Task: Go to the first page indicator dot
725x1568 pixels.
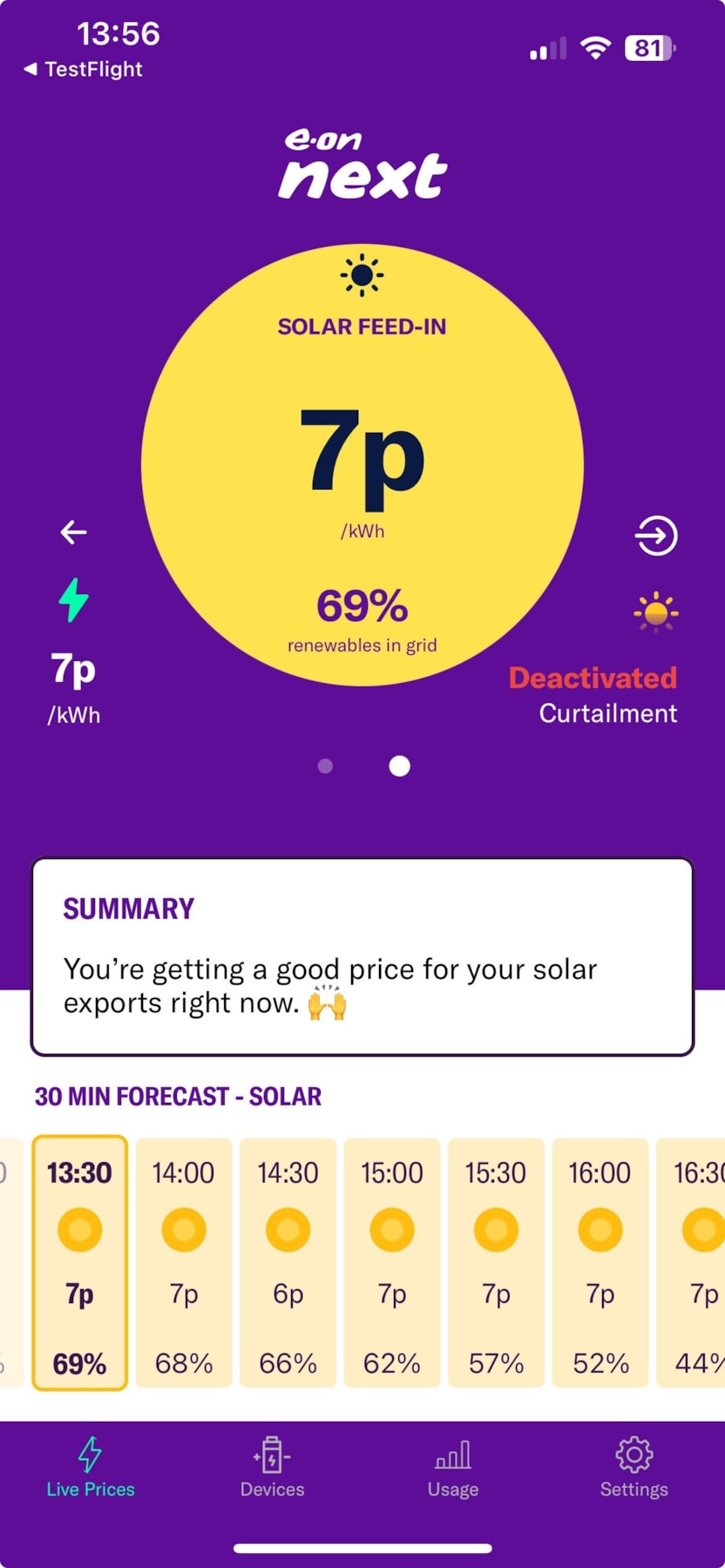Action: [325, 766]
